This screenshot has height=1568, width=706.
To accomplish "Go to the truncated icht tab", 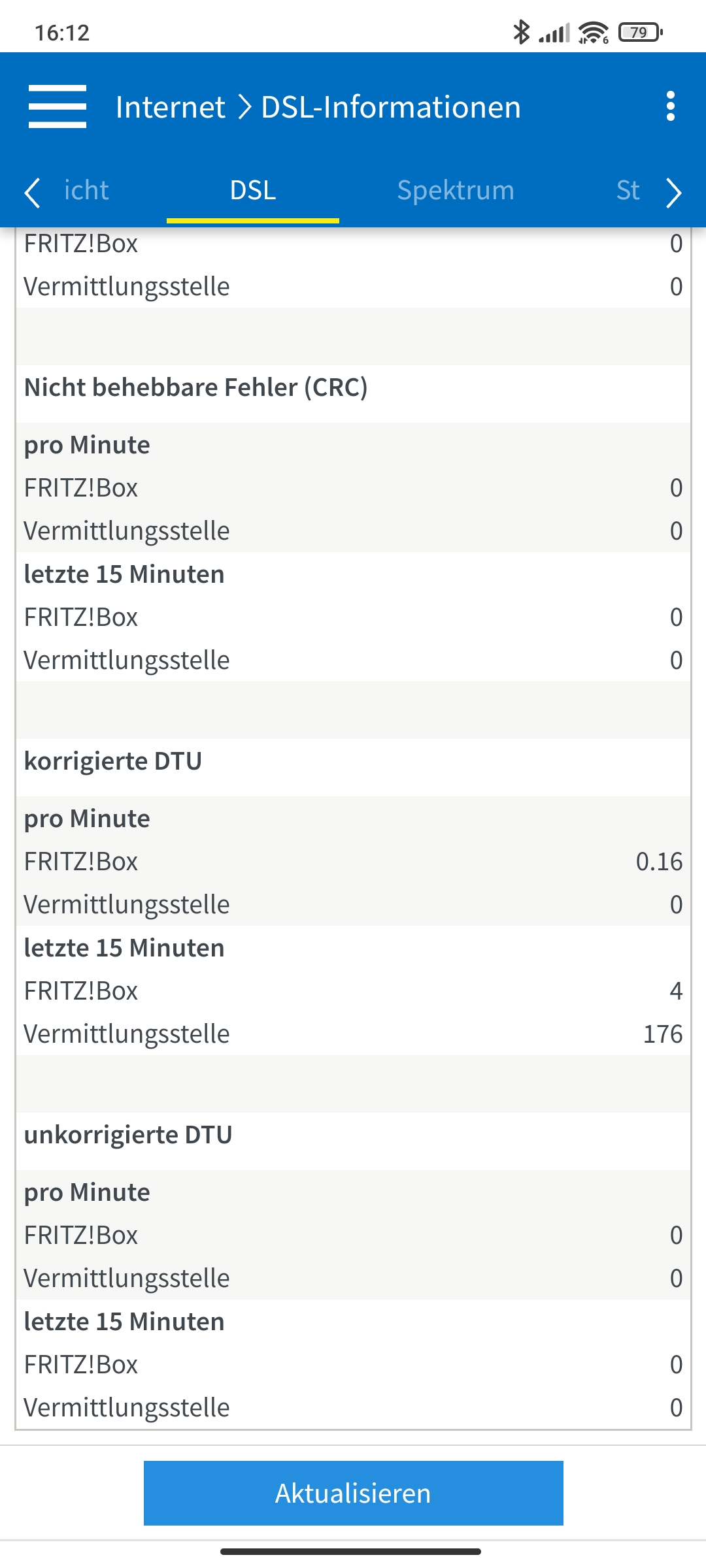I will click(86, 191).
